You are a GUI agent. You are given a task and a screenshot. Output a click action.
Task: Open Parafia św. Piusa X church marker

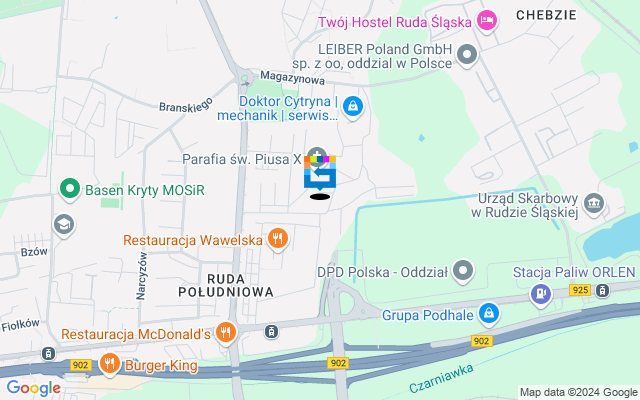[317, 155]
